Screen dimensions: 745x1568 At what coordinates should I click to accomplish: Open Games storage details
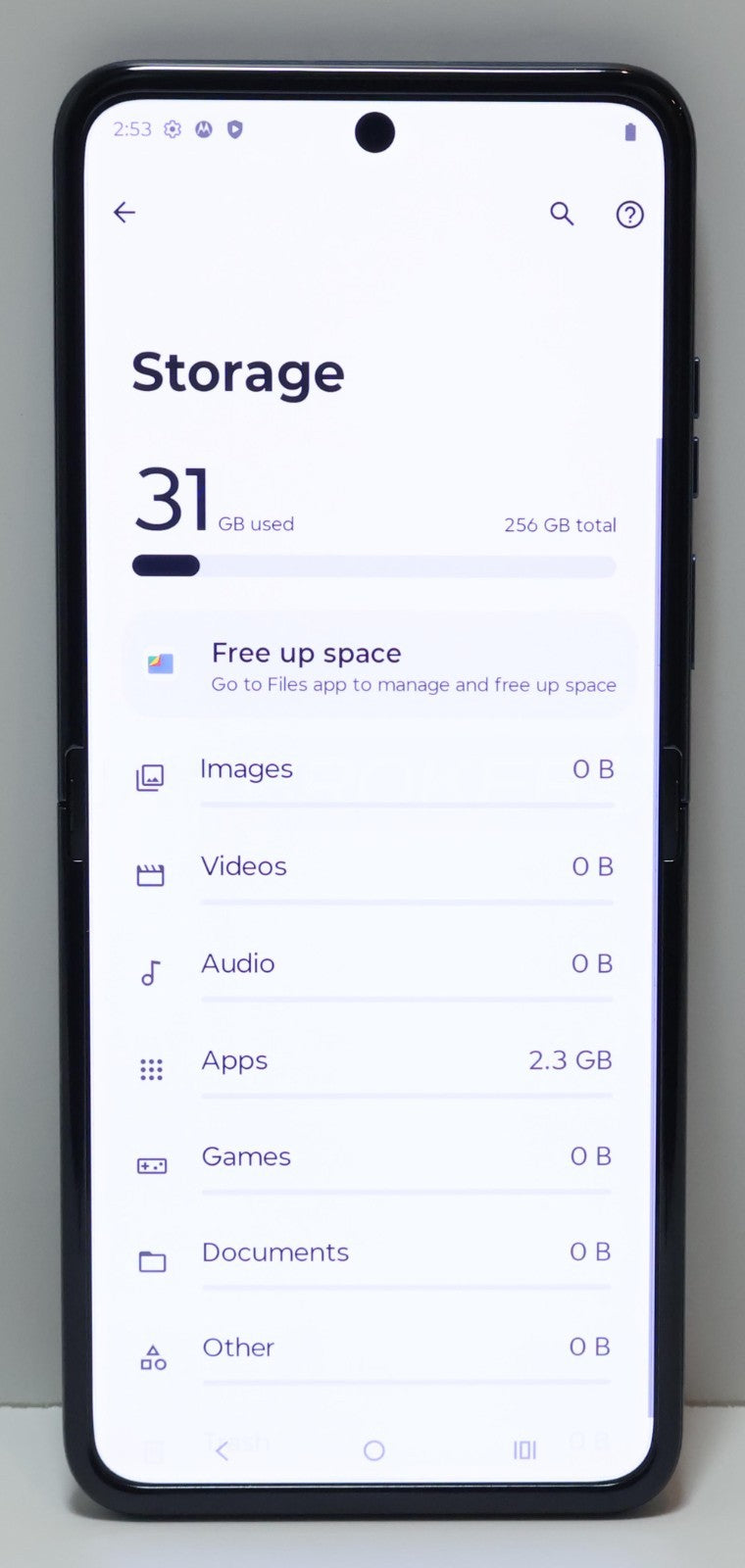(373, 1158)
